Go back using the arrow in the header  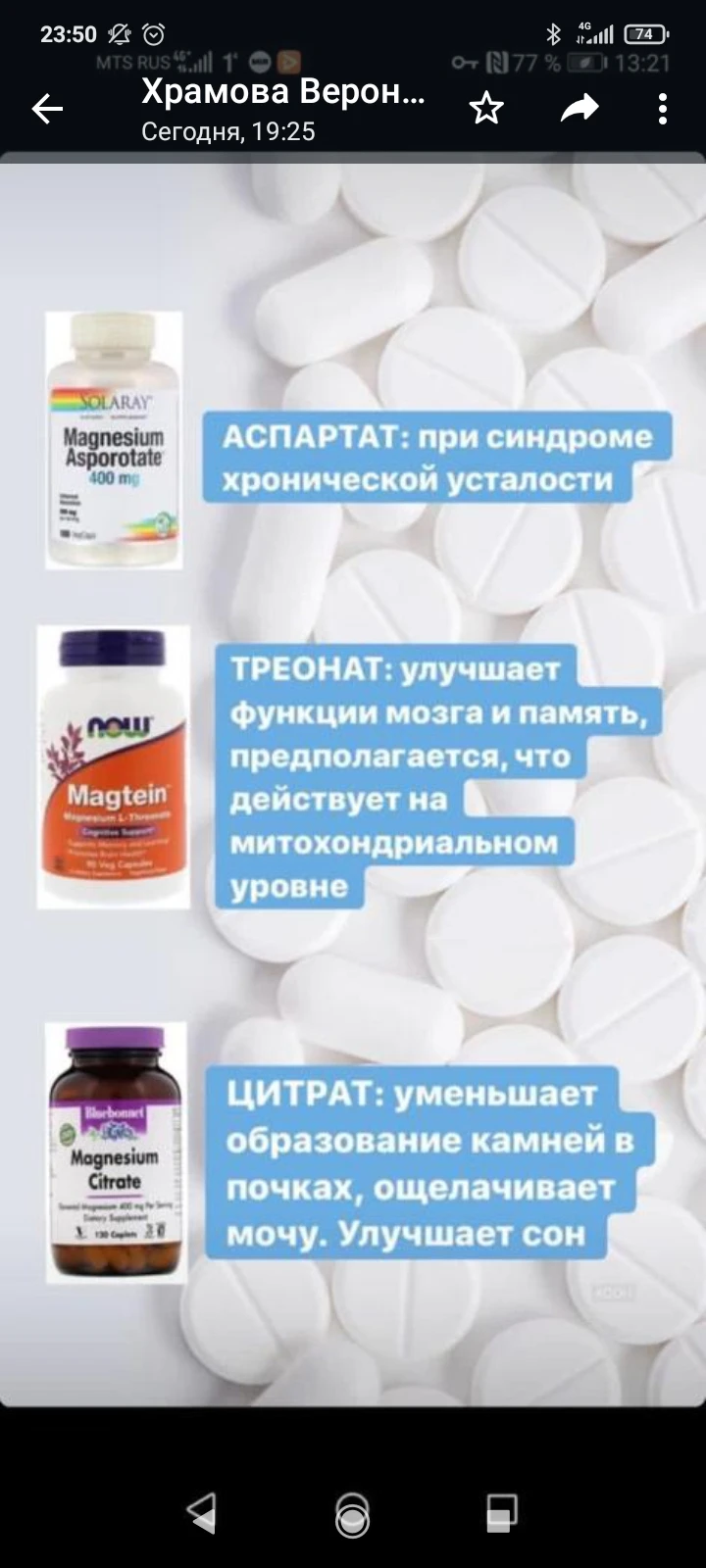47,109
